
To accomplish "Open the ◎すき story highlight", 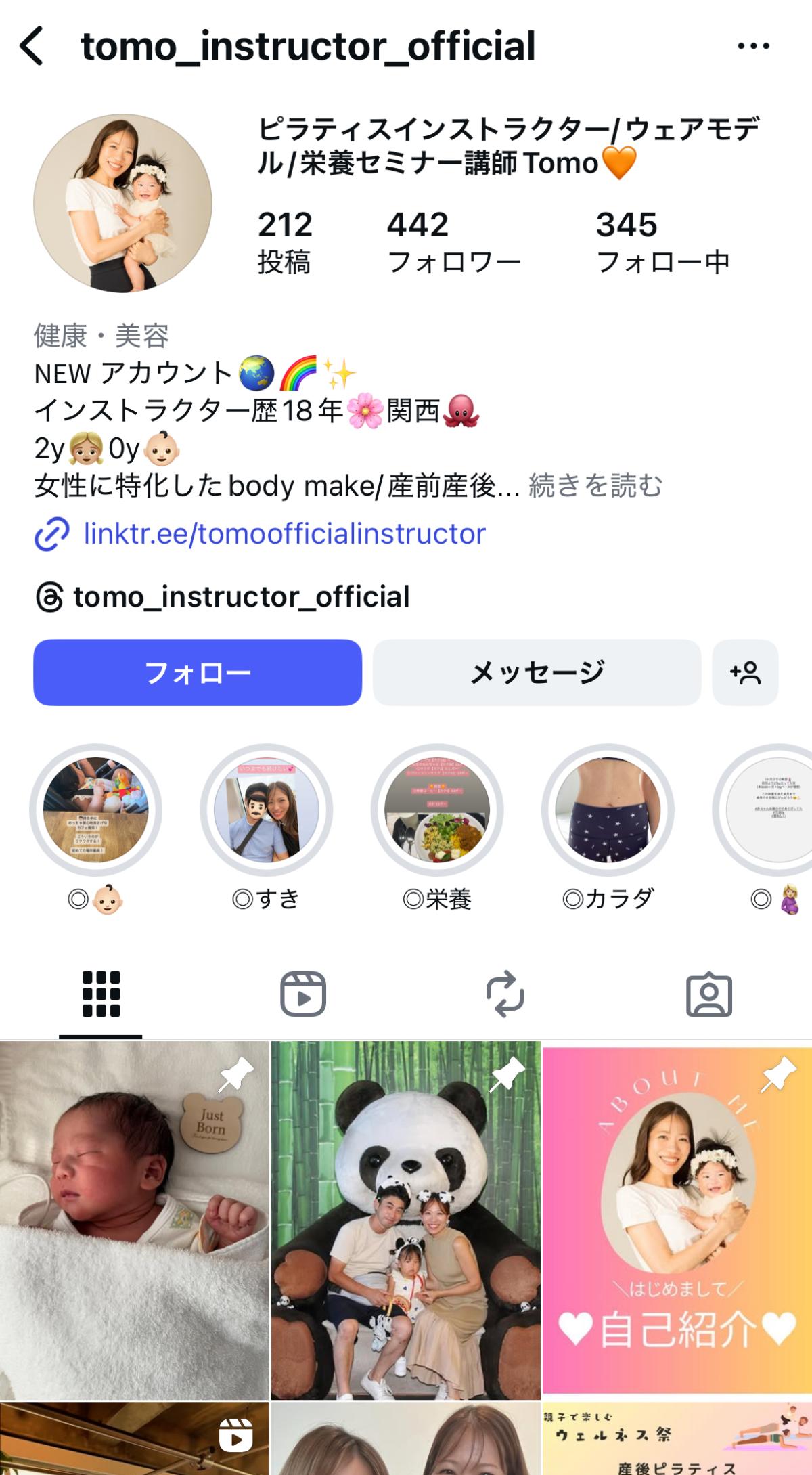I will point(266,810).
